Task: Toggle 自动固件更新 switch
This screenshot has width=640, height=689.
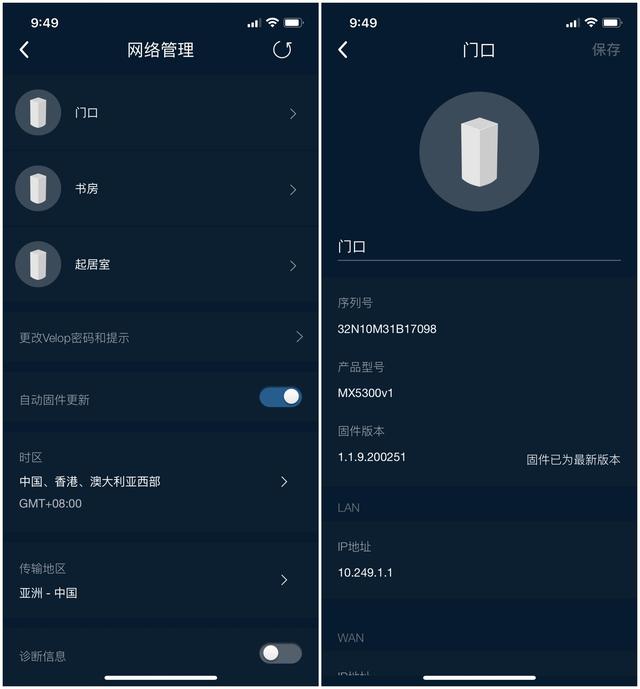Action: tap(280, 397)
